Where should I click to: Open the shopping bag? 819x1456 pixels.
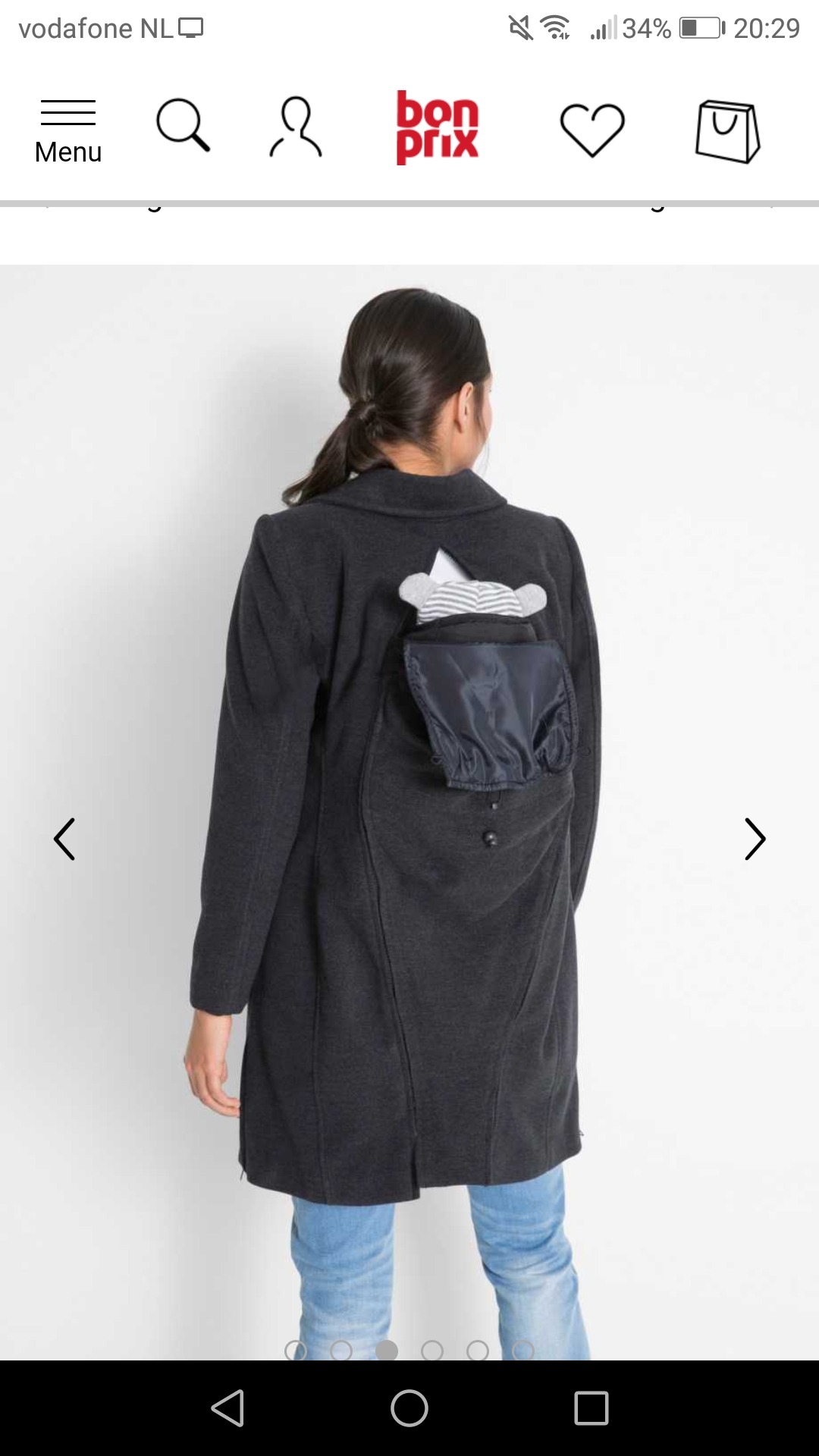tap(727, 130)
